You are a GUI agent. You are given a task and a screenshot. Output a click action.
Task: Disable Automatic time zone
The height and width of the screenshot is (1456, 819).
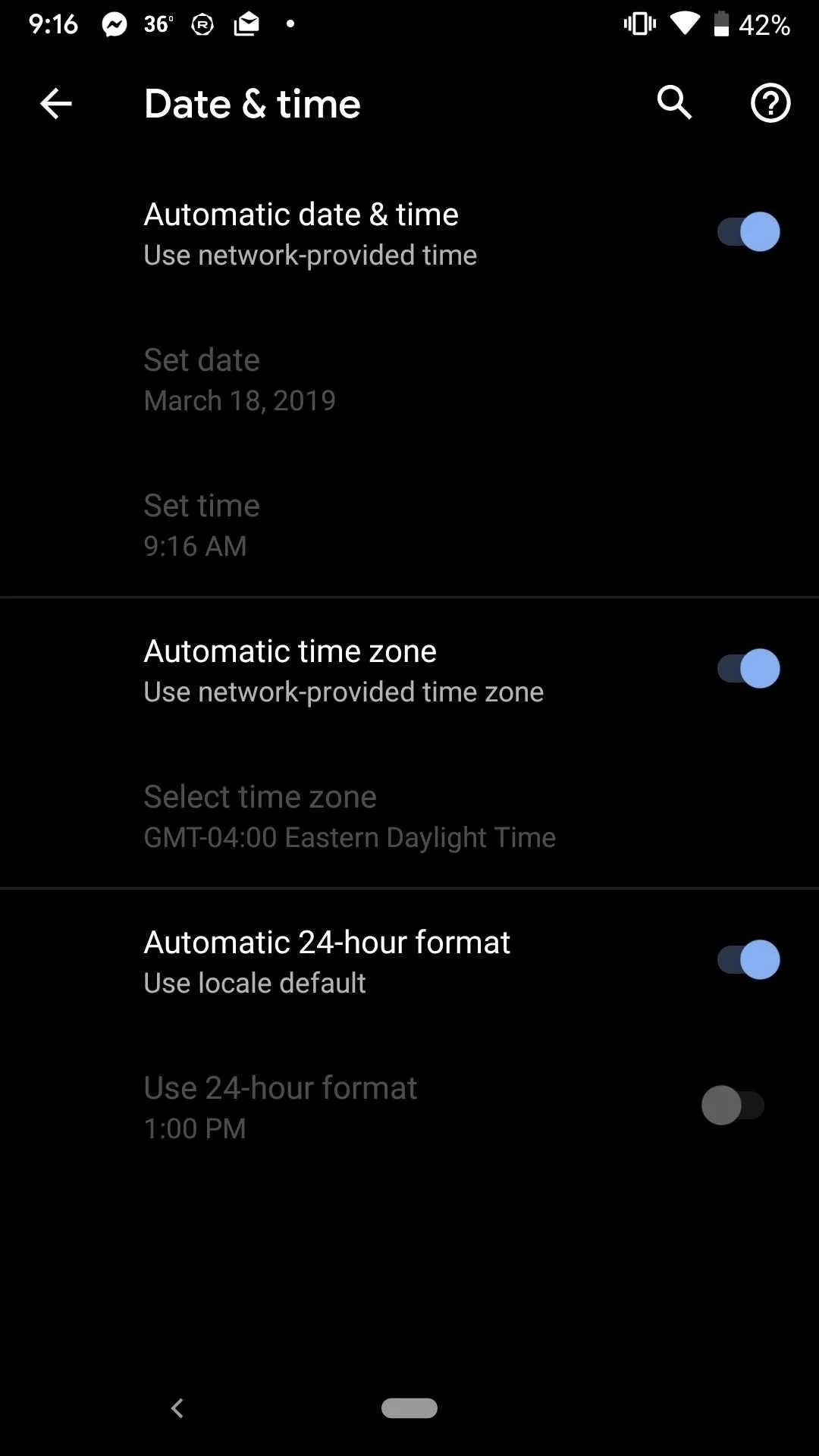tap(748, 669)
